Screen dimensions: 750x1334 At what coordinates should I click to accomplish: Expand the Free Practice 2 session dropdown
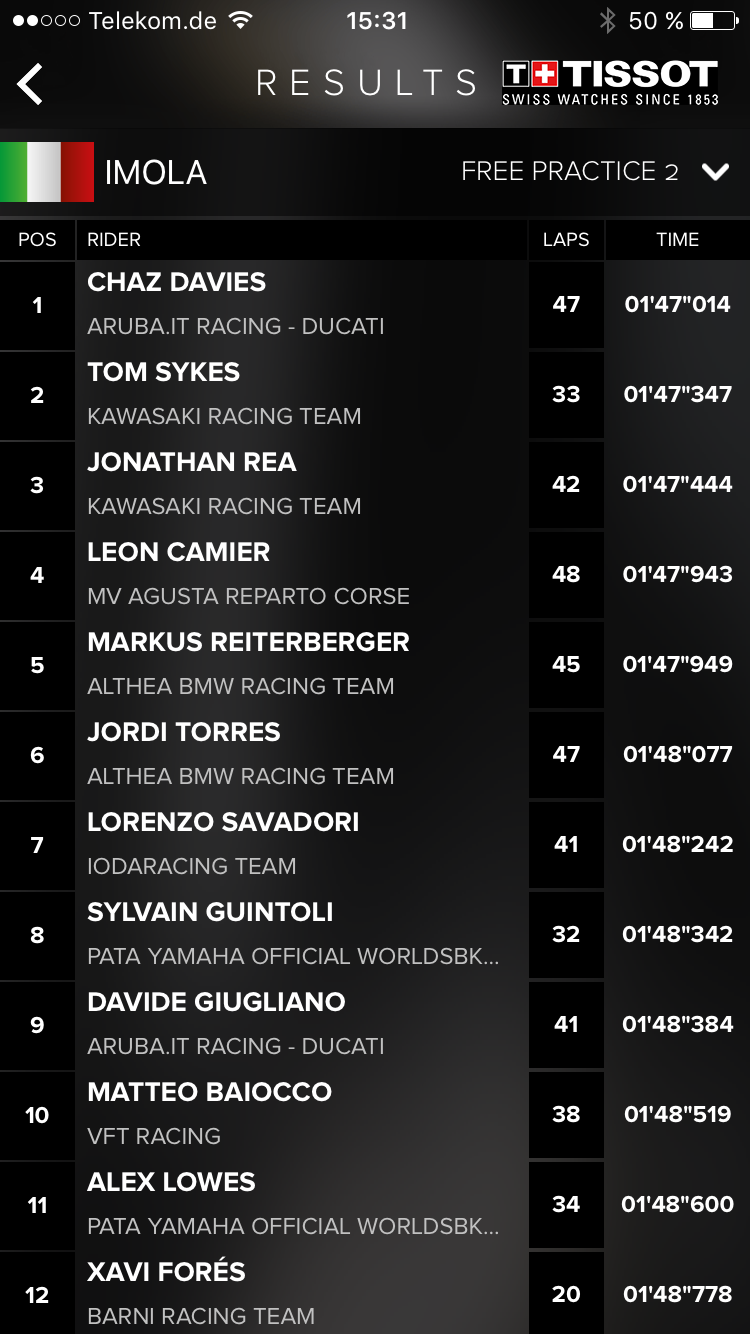click(714, 172)
